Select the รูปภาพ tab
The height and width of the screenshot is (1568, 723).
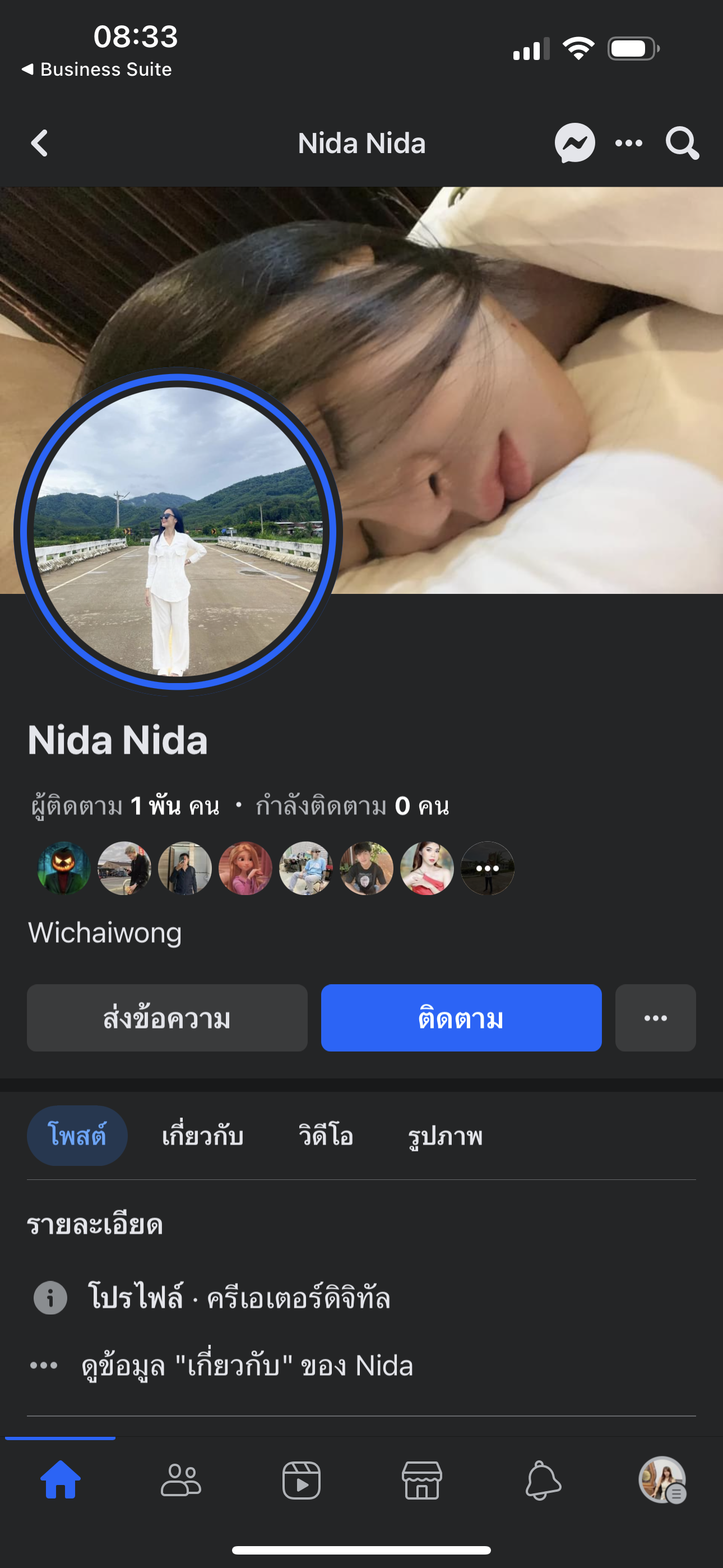click(x=445, y=1136)
